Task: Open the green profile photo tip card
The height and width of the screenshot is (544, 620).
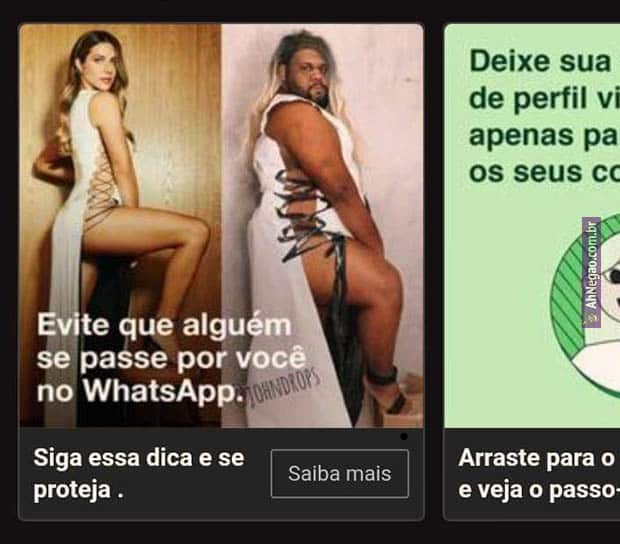Action: coord(531,226)
